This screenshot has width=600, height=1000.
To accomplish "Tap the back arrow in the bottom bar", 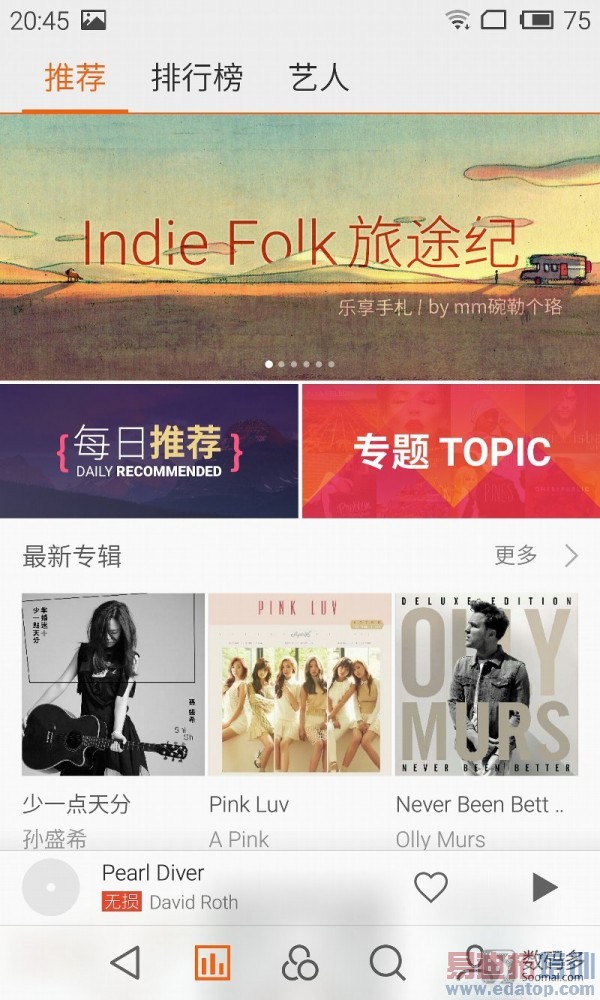I will click(x=125, y=963).
